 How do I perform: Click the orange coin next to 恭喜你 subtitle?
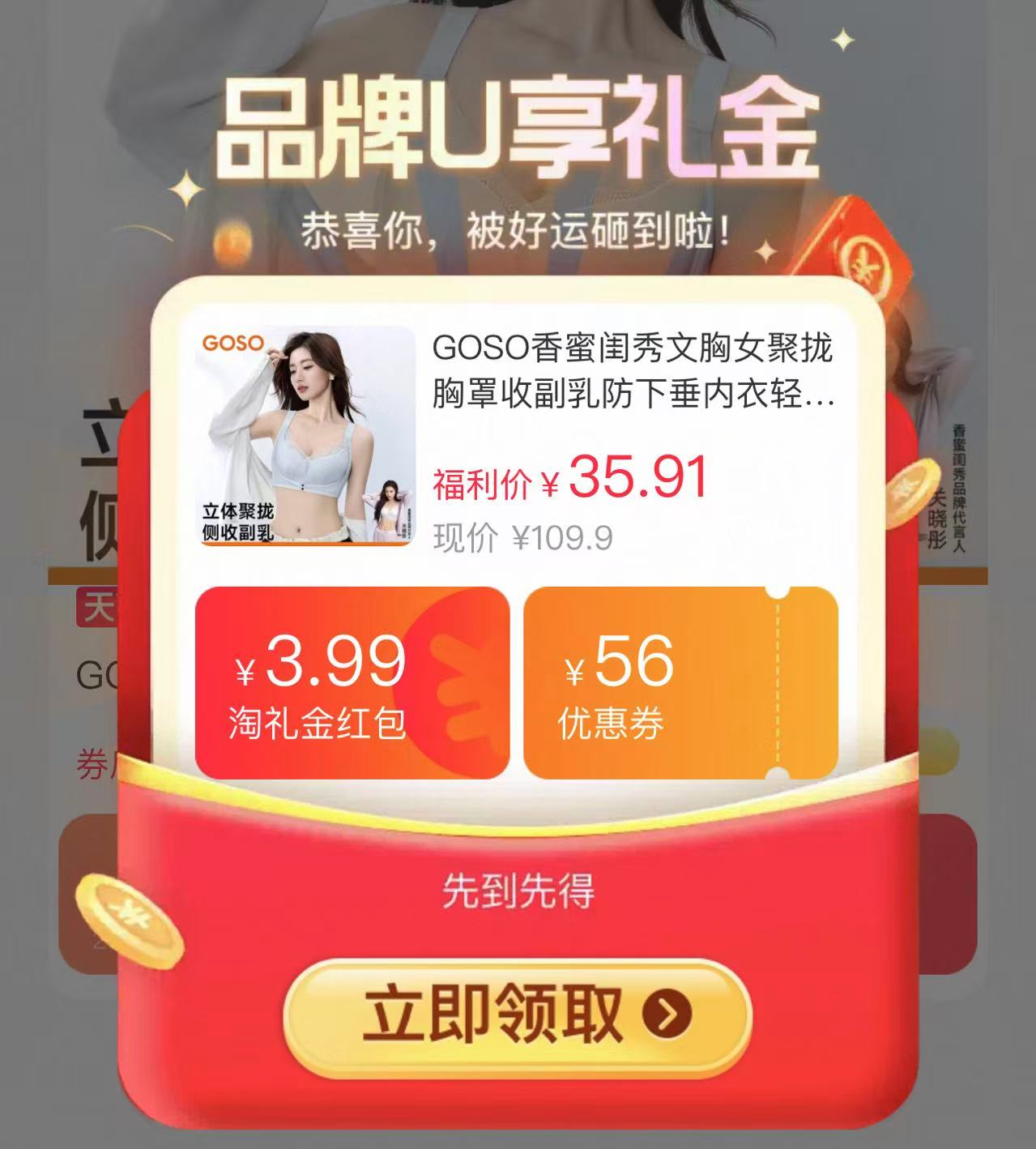coord(235,243)
